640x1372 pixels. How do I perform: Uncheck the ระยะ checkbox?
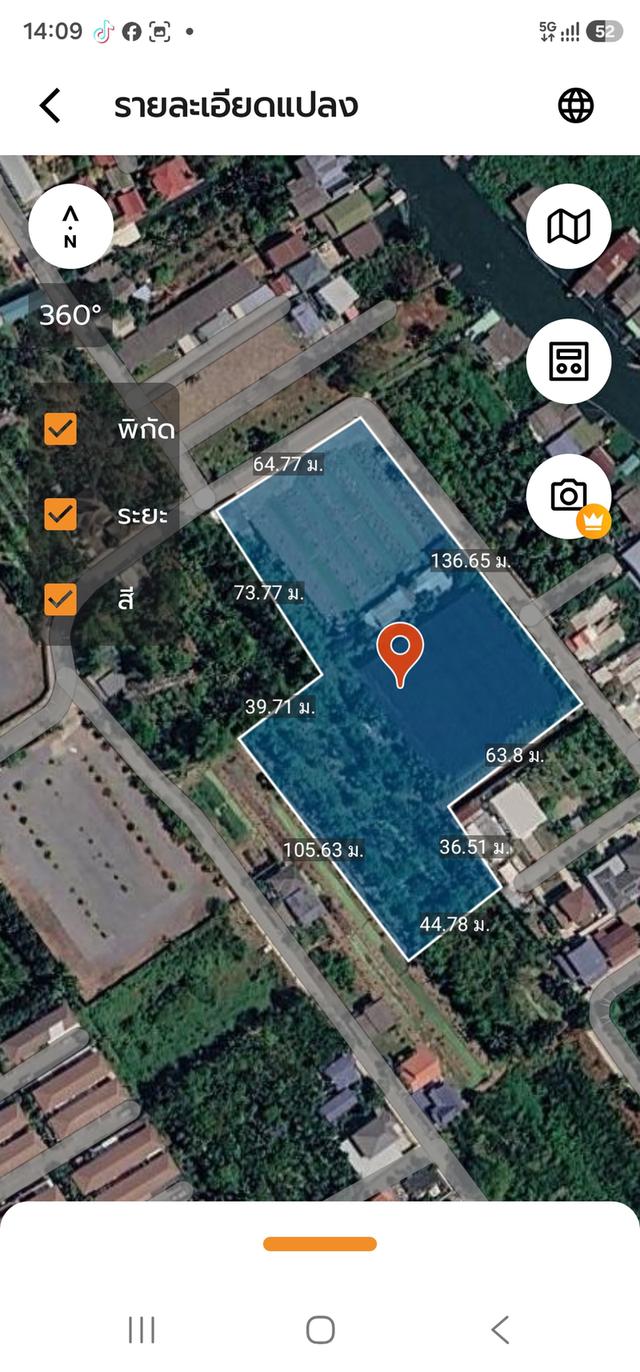(60, 515)
